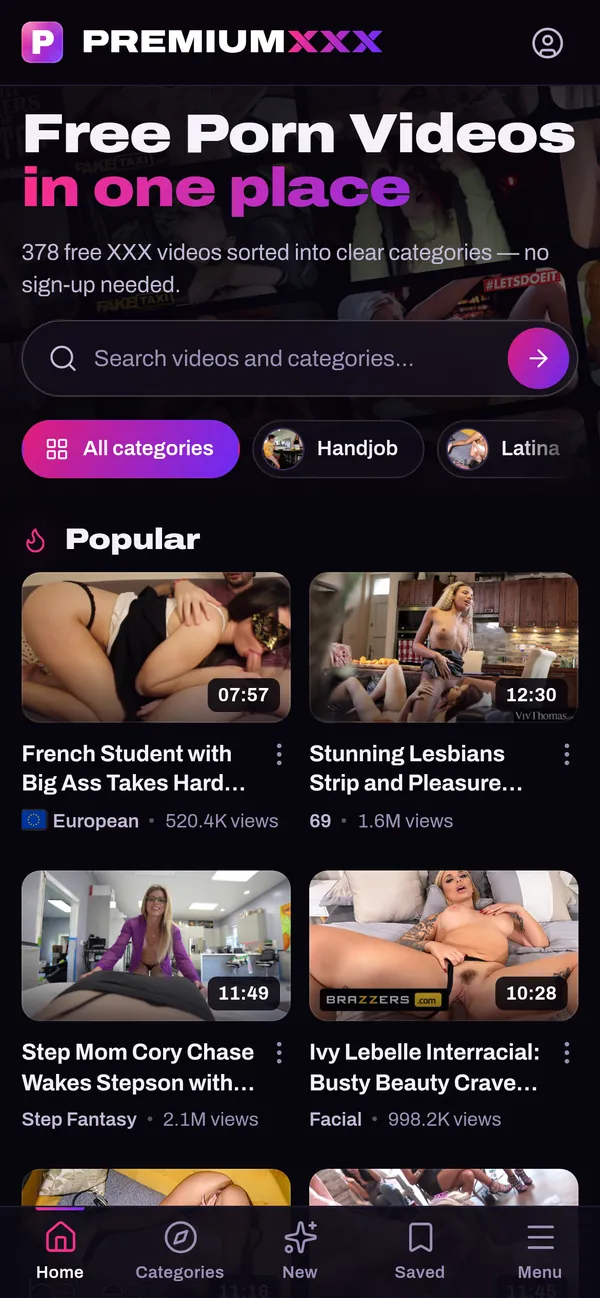The image size is (600, 1298).
Task: Open more options for the 10:28 video
Action: tap(567, 1052)
